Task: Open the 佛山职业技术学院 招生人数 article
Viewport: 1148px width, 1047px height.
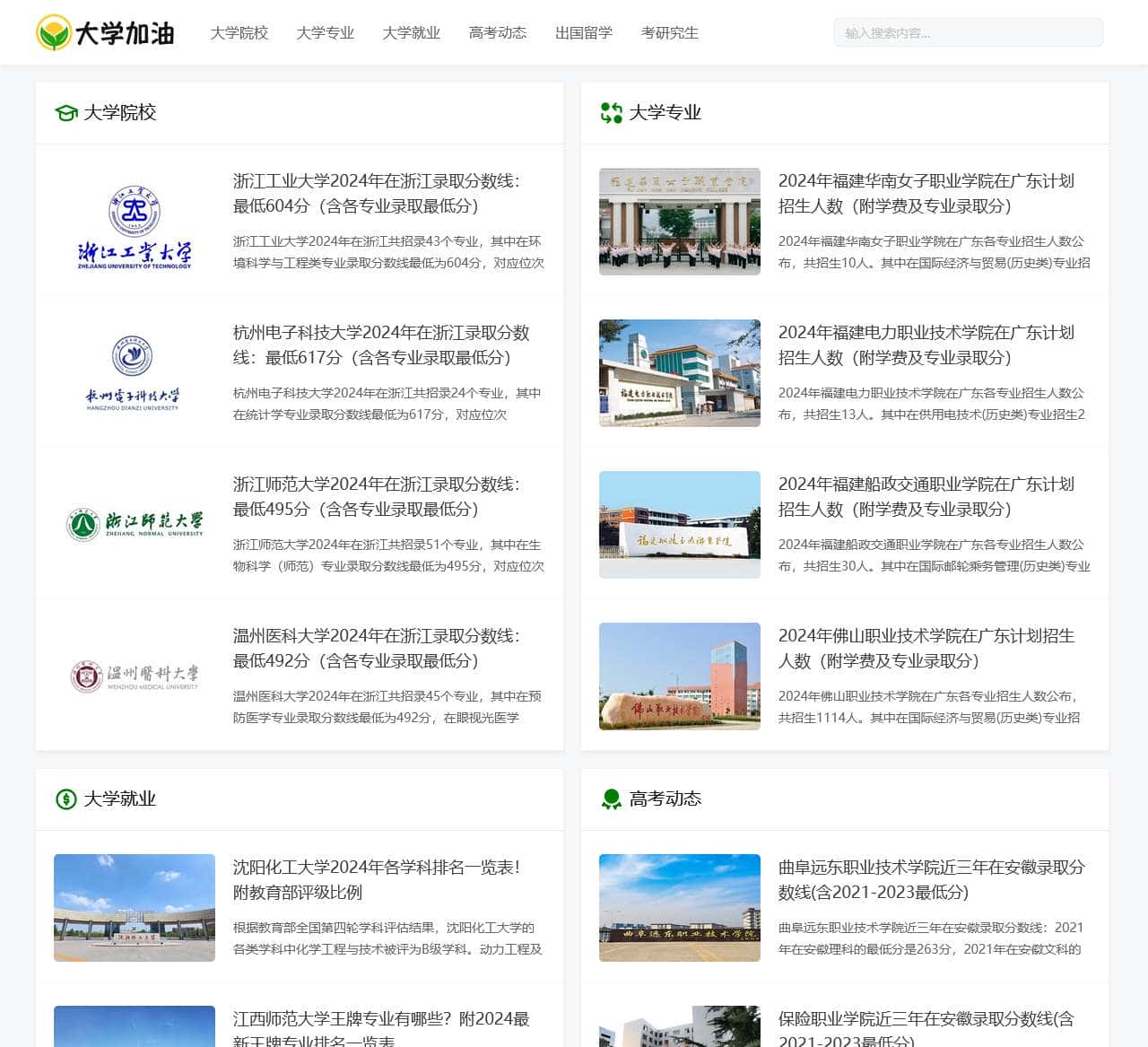Action: (x=926, y=648)
